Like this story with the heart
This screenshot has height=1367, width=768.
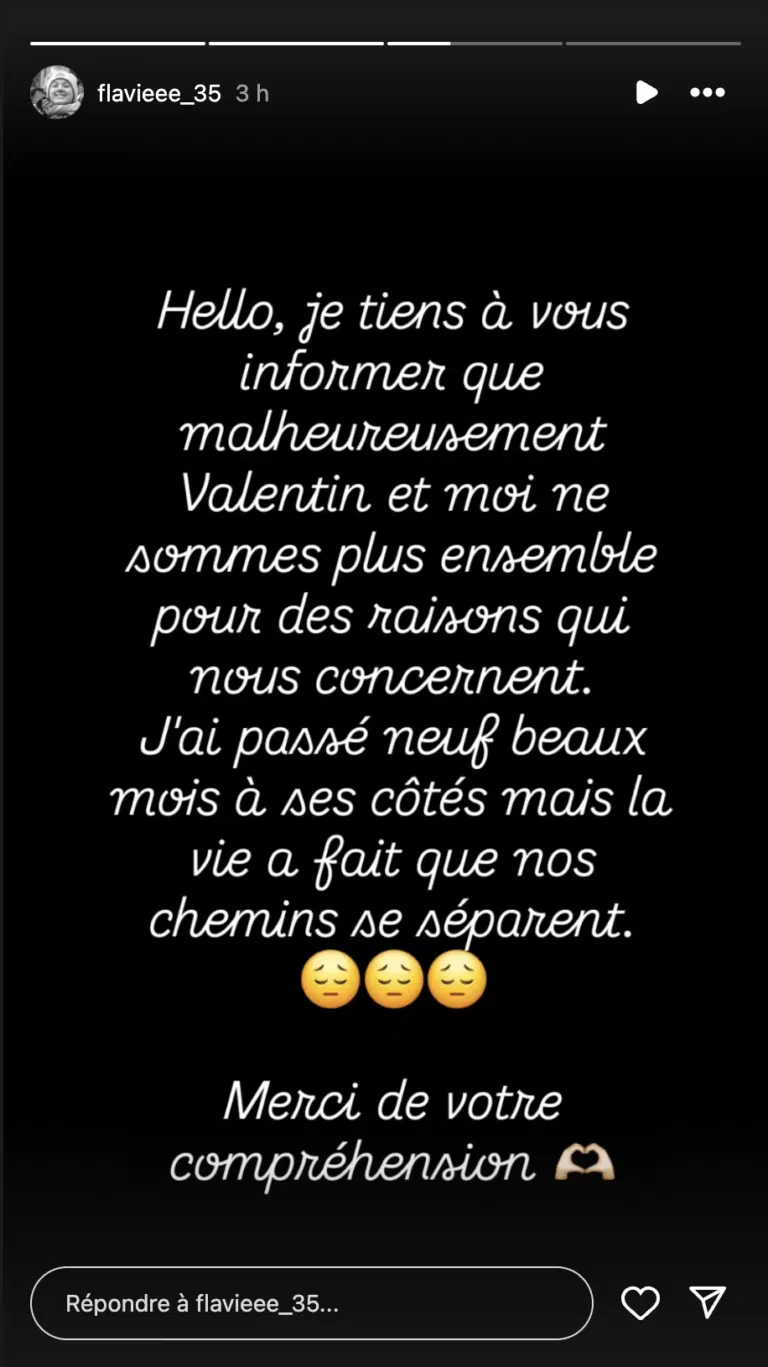point(640,1303)
